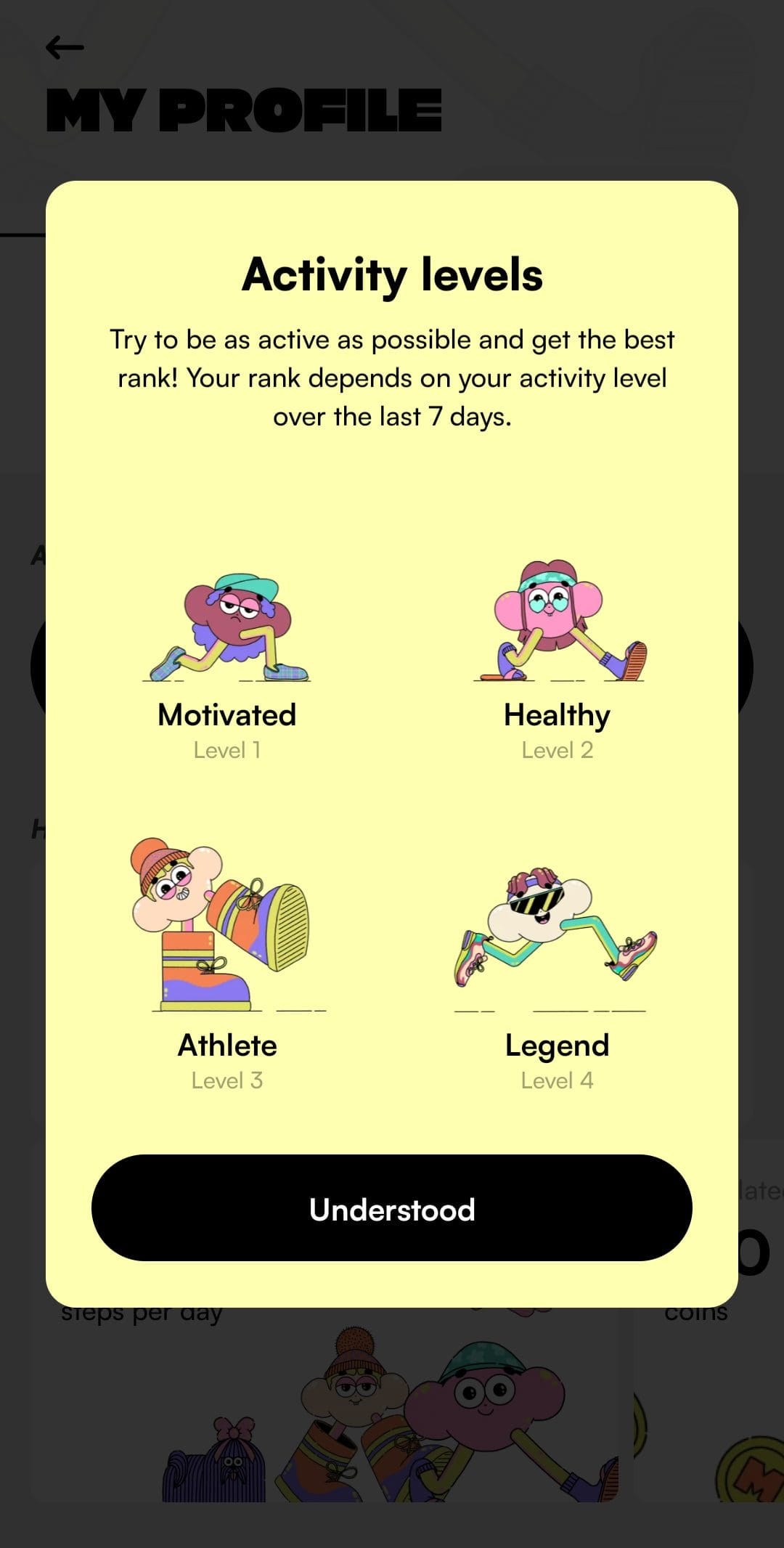Go back with the arrow icon

65,48
